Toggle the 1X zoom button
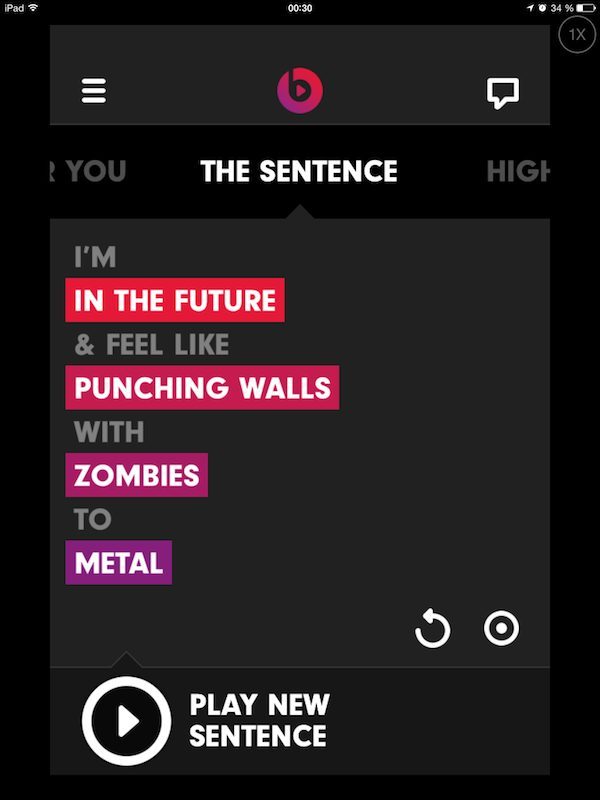600x800 pixels. point(576,35)
